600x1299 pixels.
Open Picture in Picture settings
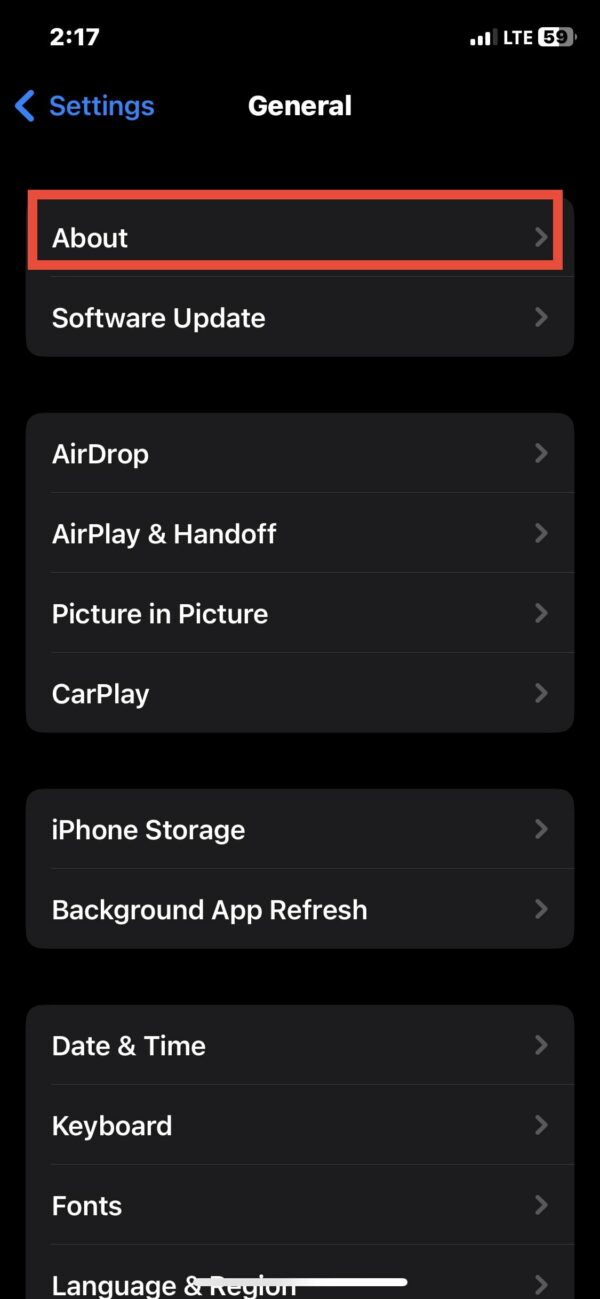tap(299, 614)
